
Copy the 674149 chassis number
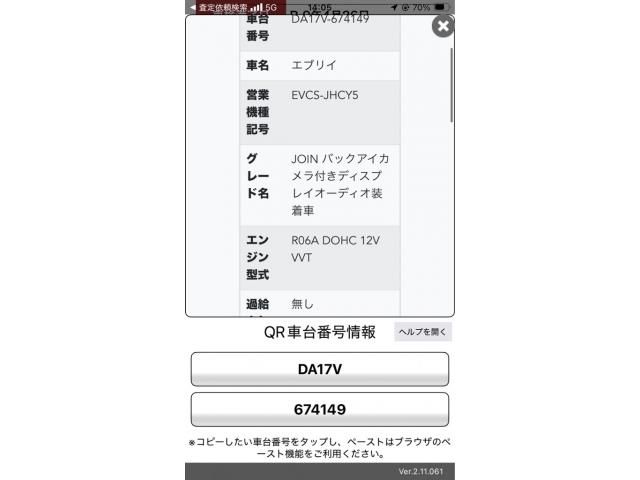click(320, 409)
